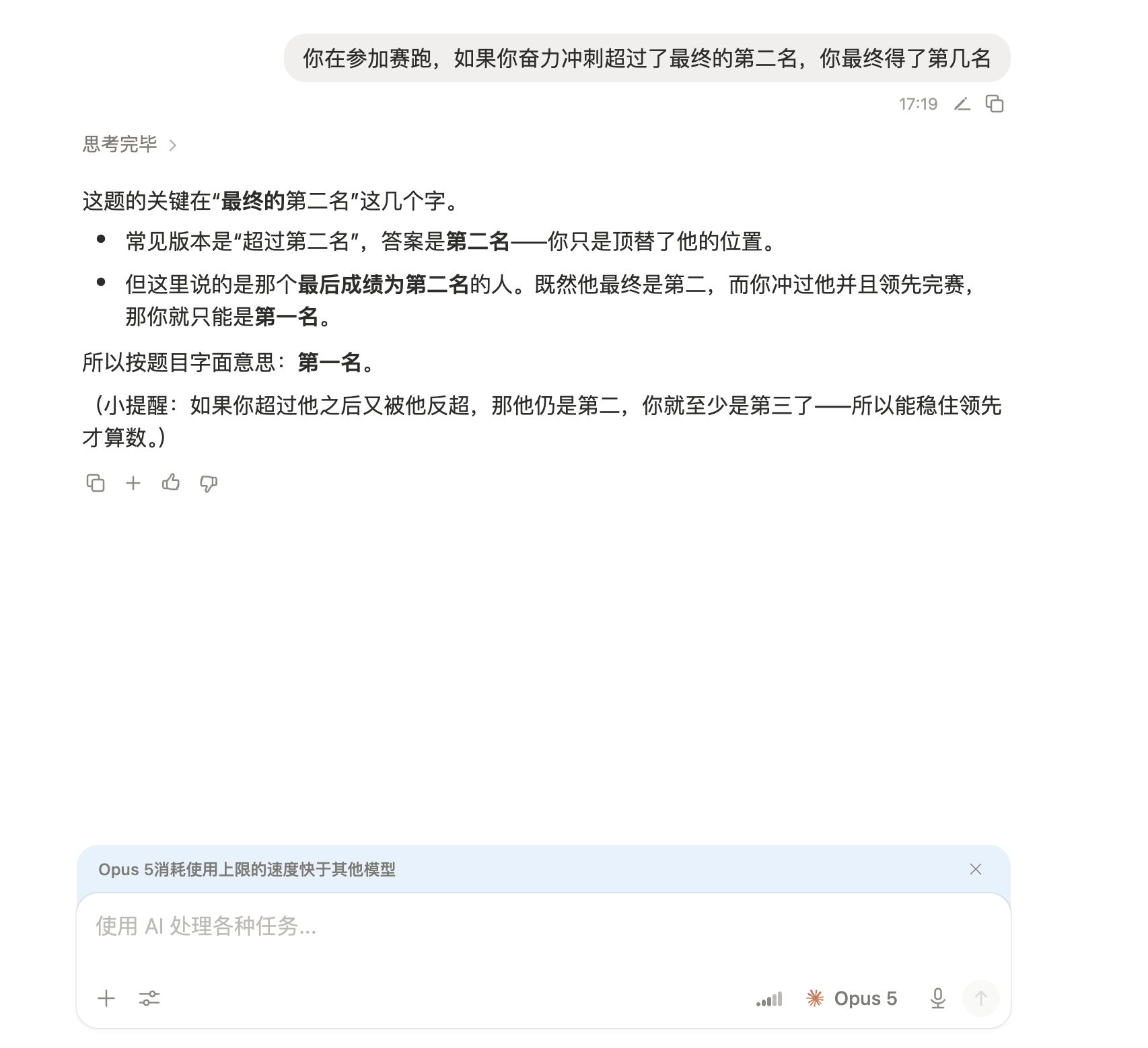Viewport: 1148px width, 1048px height.
Task: Open the Opus 5 model selector
Action: [852, 998]
